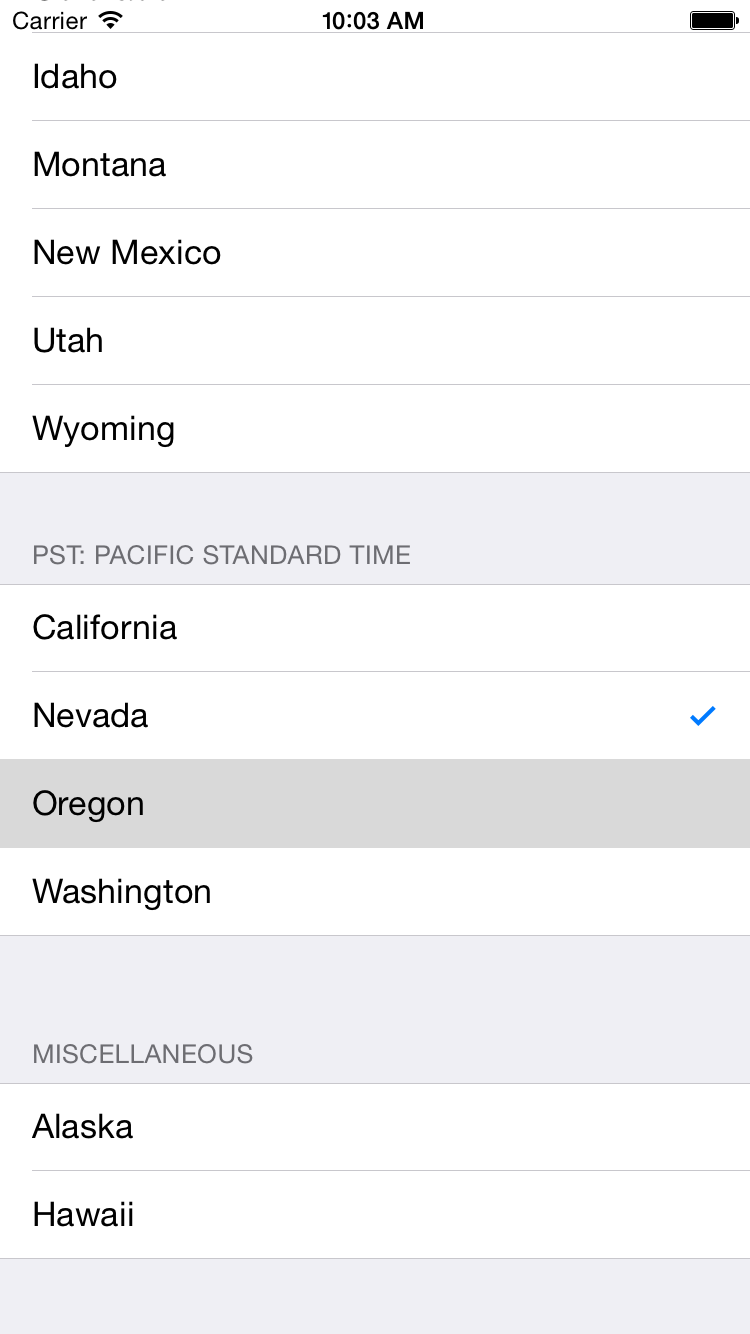Choose the Montana row
The width and height of the screenshot is (750, 1334).
[375, 165]
